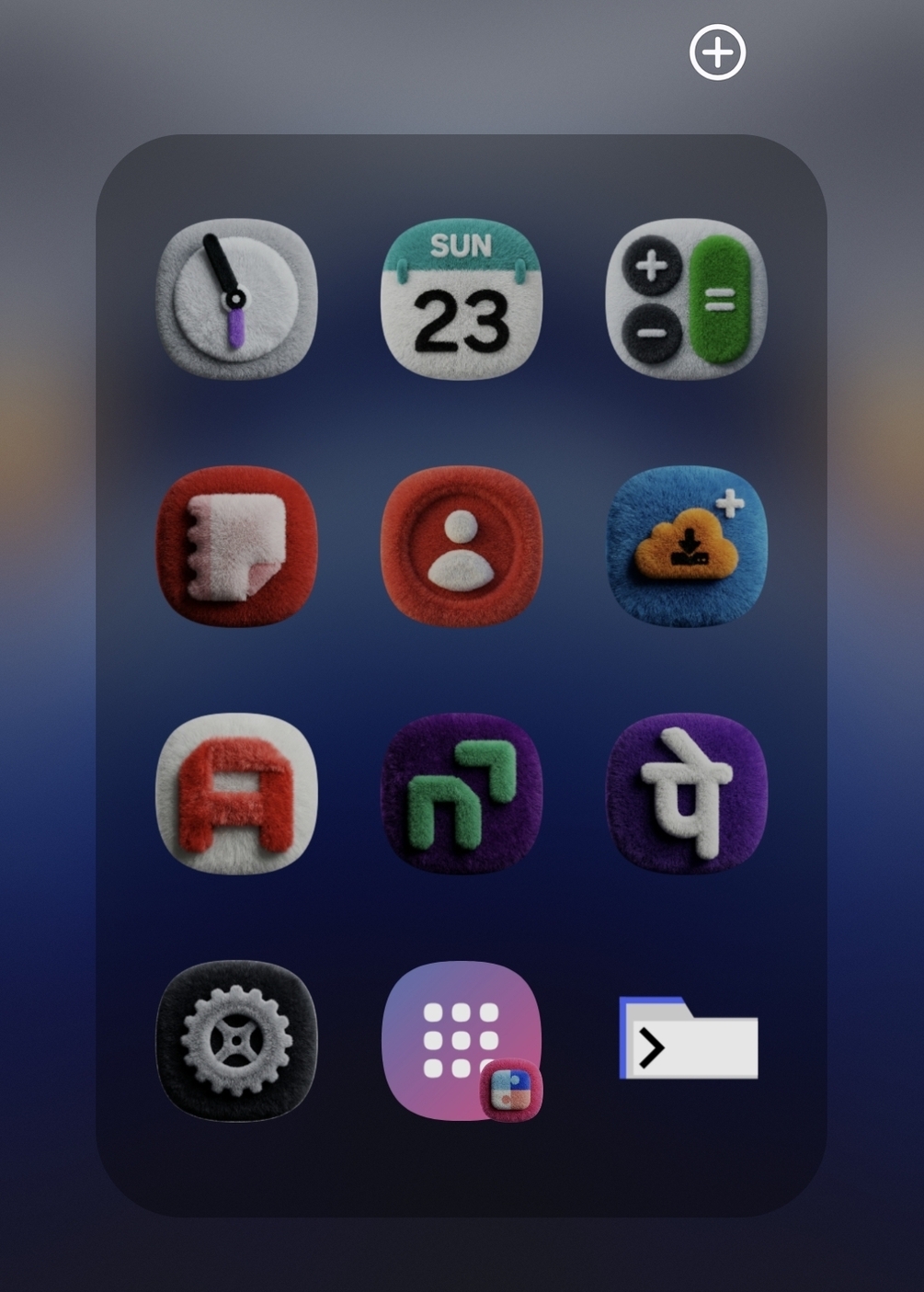Open the Contacts app

pyautogui.click(x=462, y=546)
